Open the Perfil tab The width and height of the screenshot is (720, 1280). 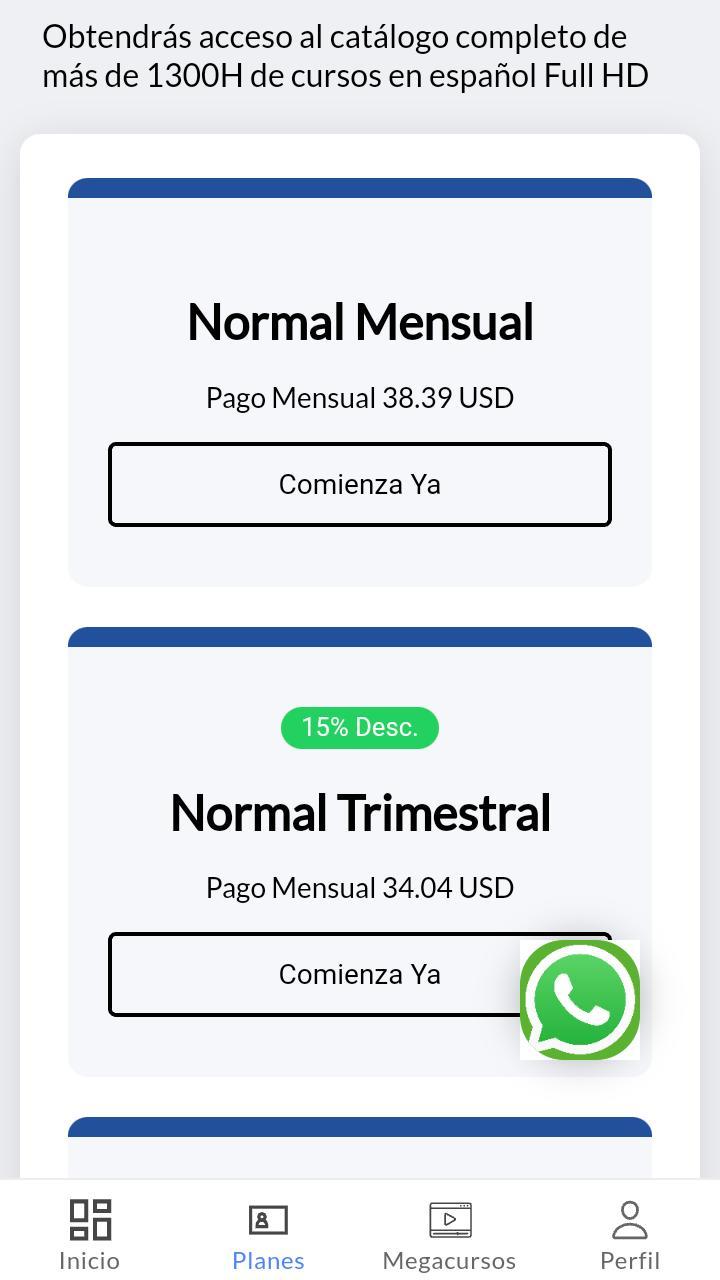tap(629, 1234)
